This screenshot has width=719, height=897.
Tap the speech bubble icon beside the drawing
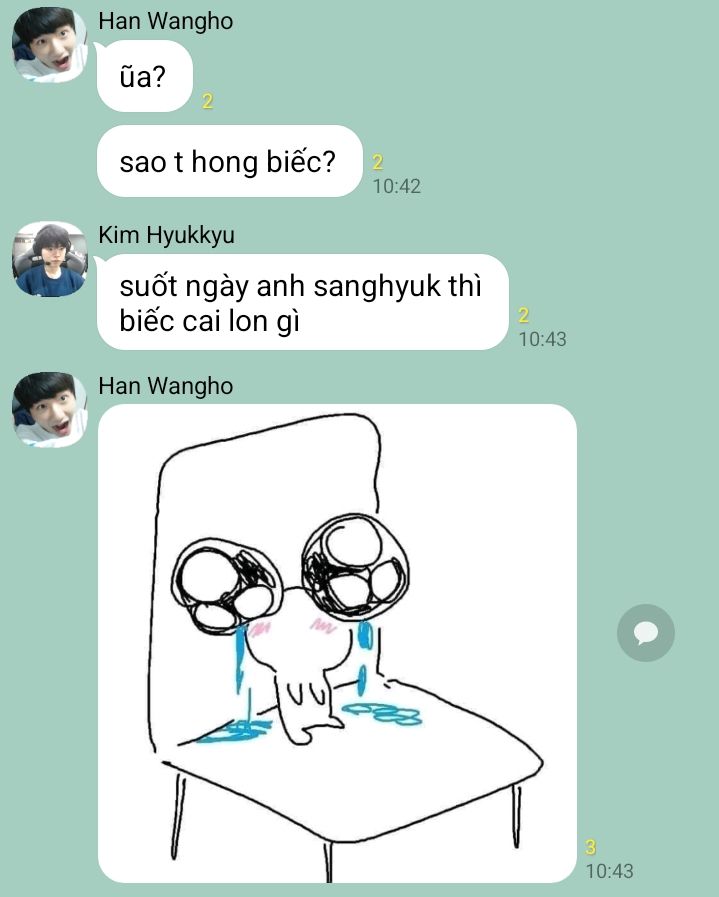point(646,632)
